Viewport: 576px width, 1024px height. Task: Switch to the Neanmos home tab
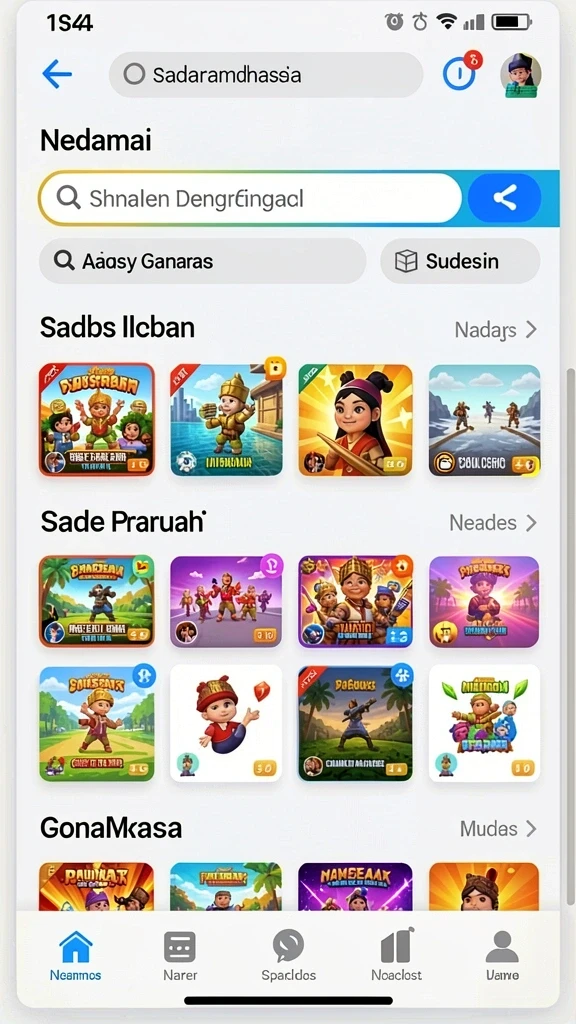coord(76,956)
